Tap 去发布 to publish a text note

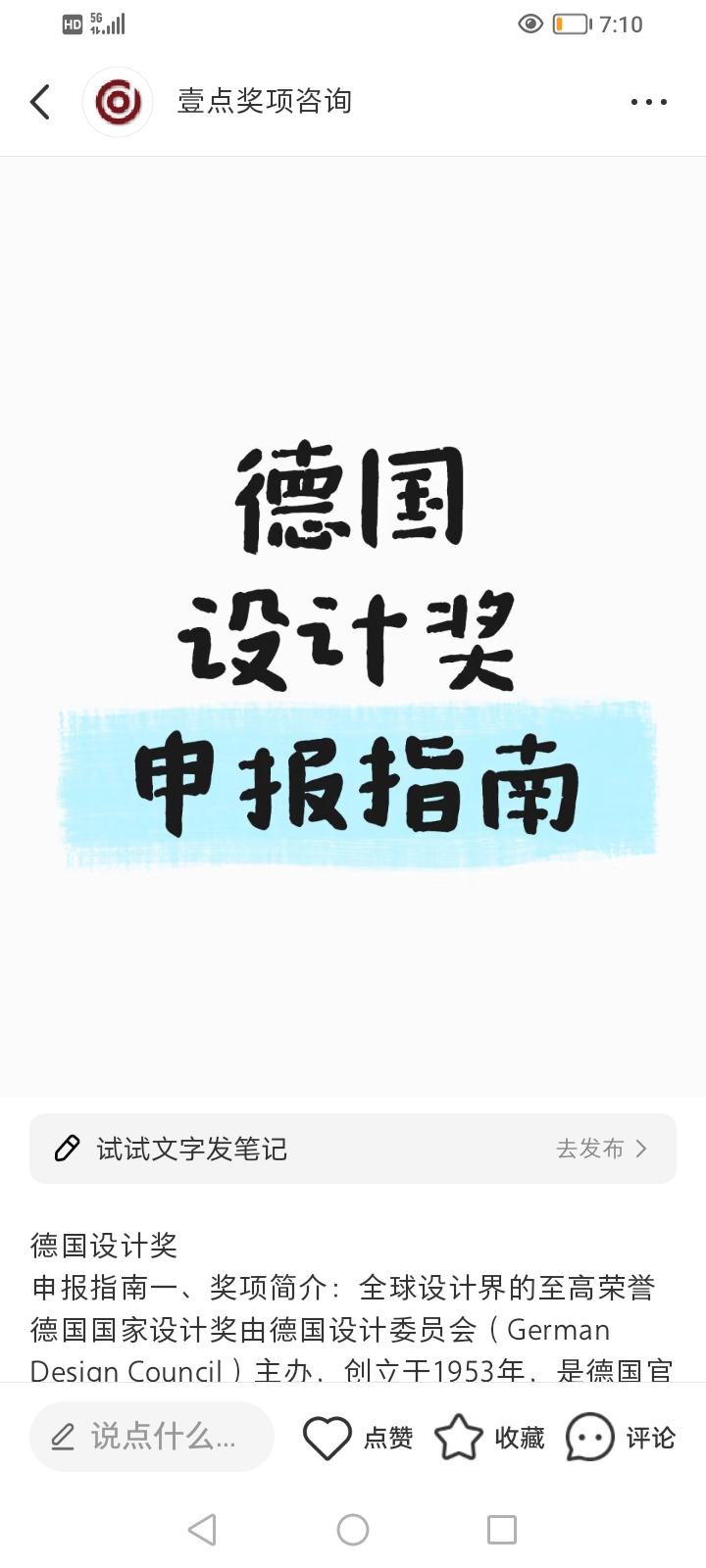[x=601, y=1149]
